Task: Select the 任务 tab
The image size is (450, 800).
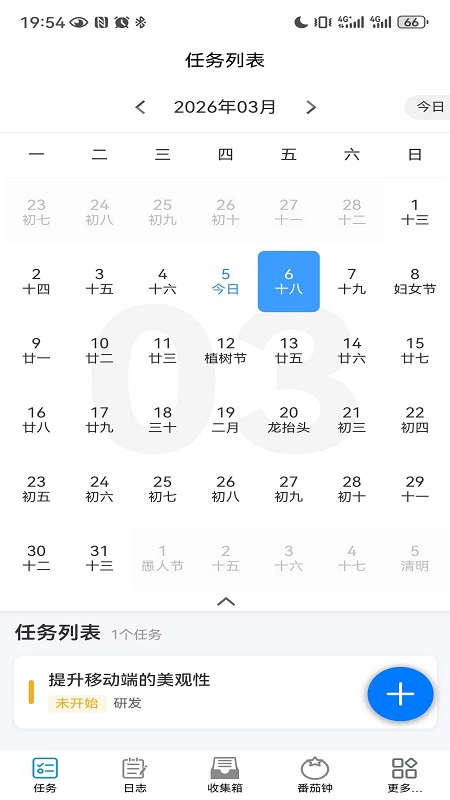Action: pyautogui.click(x=45, y=774)
